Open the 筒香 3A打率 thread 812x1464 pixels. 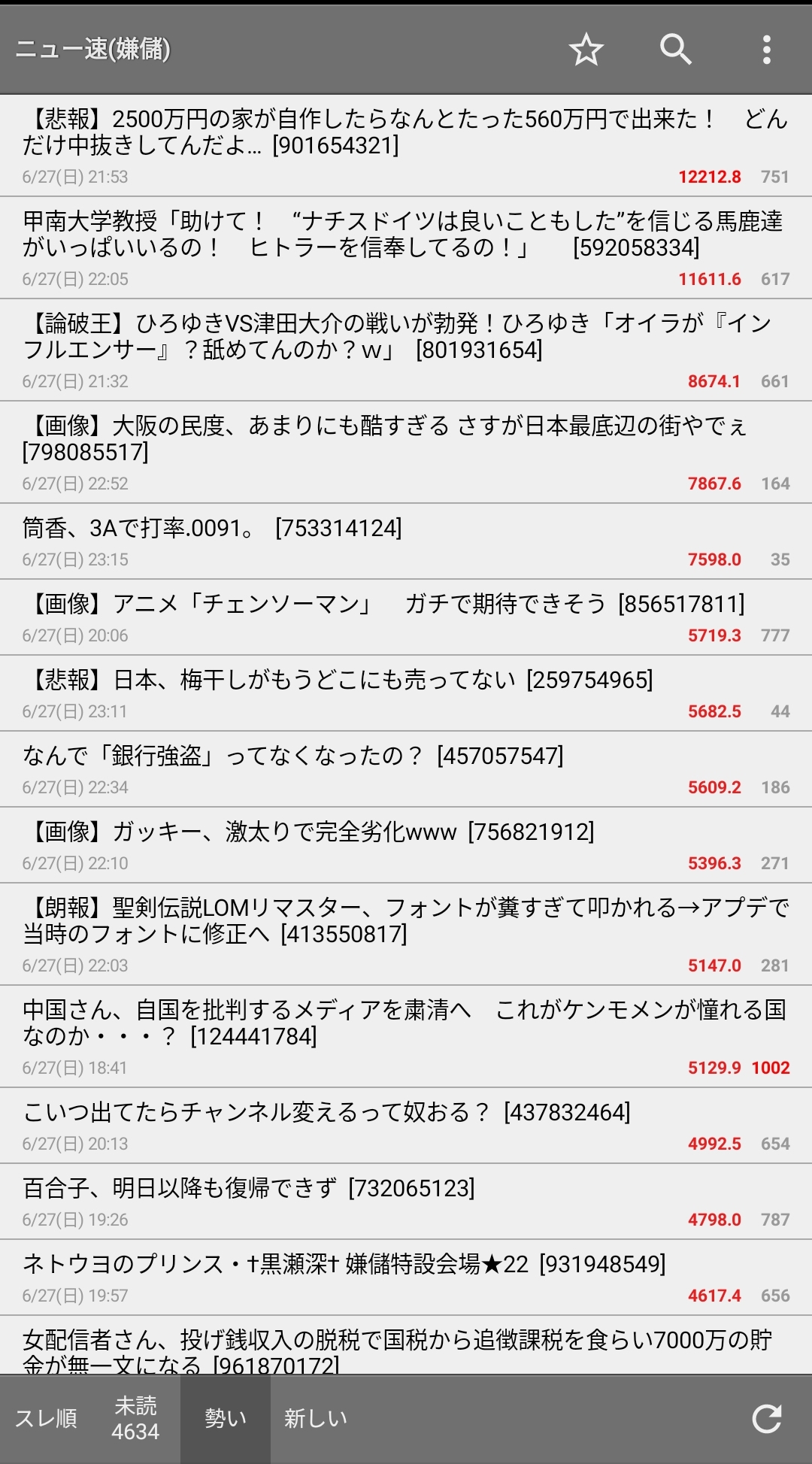pos(406,541)
